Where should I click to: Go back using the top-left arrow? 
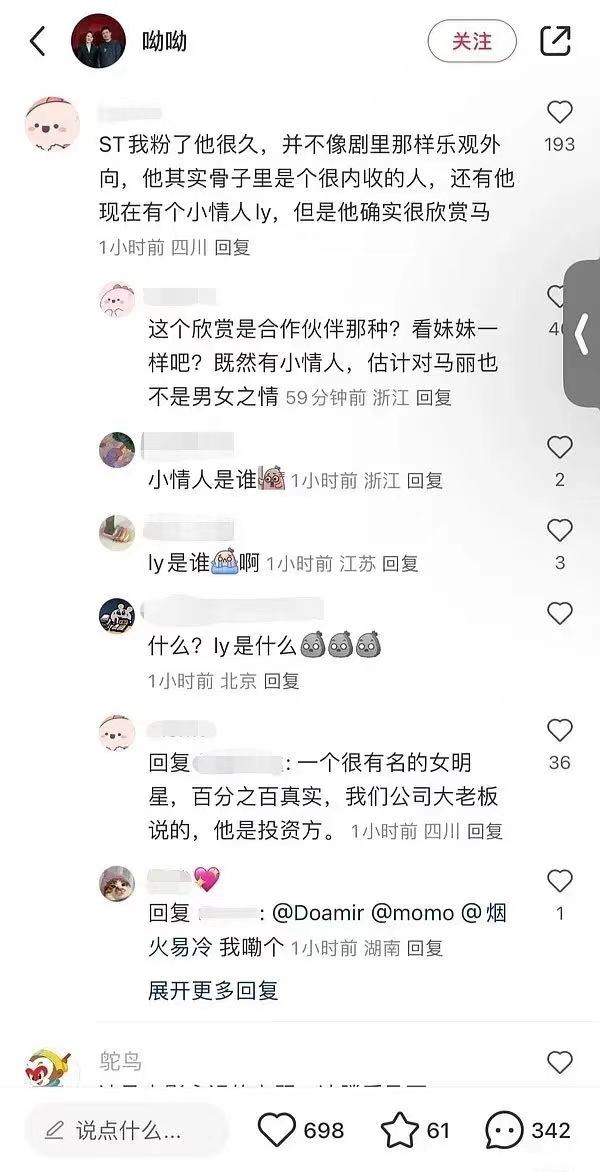[x=38, y=41]
